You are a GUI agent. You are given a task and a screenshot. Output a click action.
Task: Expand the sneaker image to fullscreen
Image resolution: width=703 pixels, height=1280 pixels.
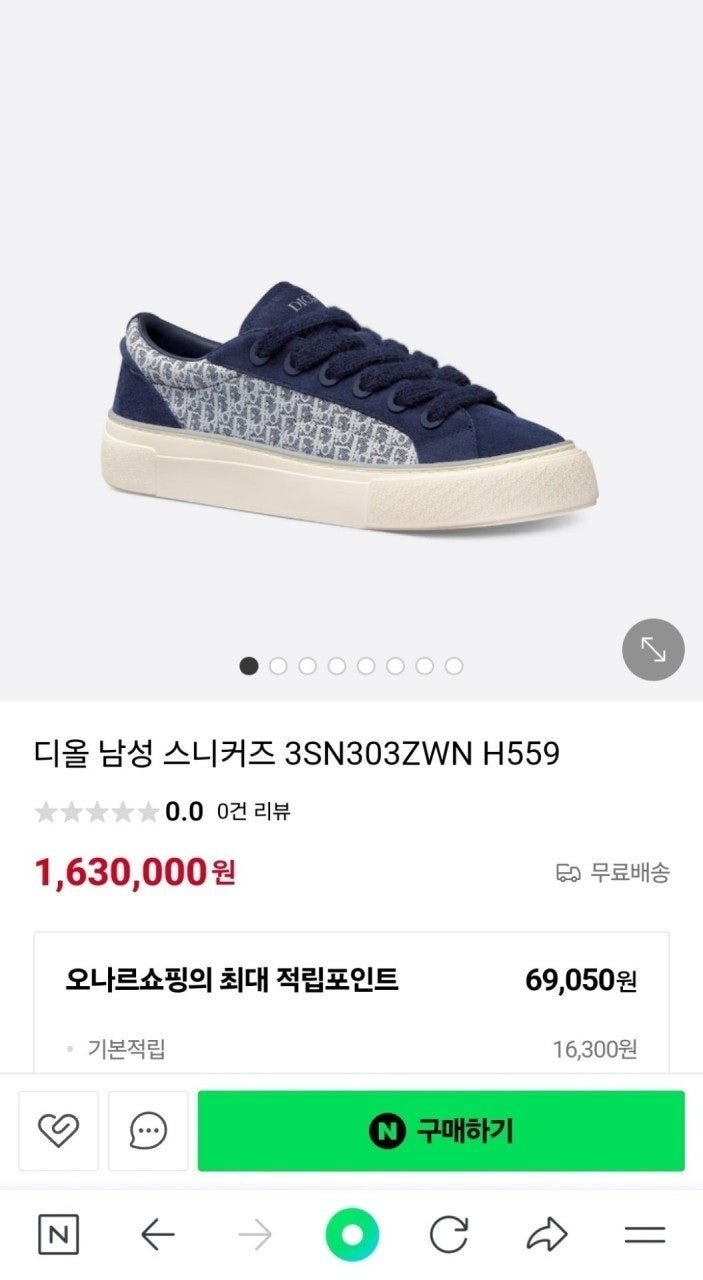point(653,650)
